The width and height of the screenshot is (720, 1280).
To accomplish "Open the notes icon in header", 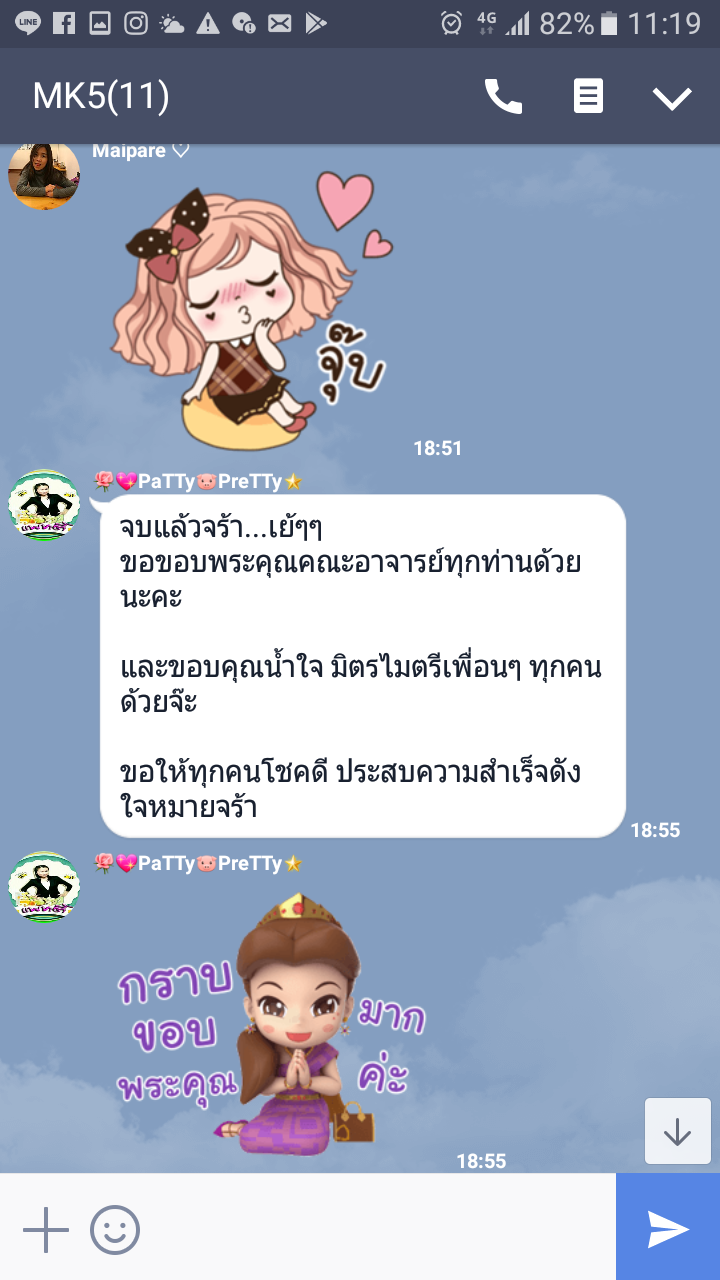I will 588,97.
